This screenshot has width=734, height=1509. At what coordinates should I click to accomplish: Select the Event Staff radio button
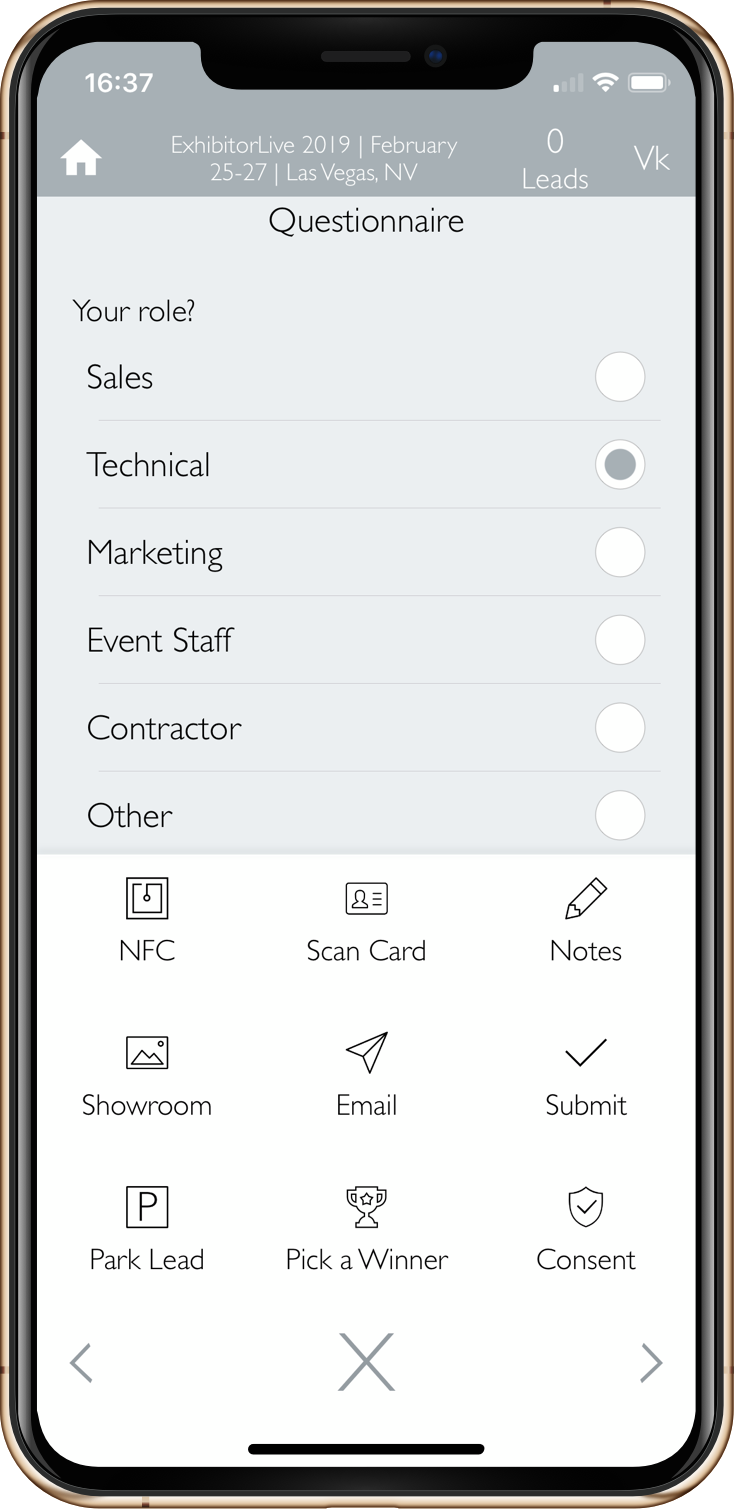619,640
